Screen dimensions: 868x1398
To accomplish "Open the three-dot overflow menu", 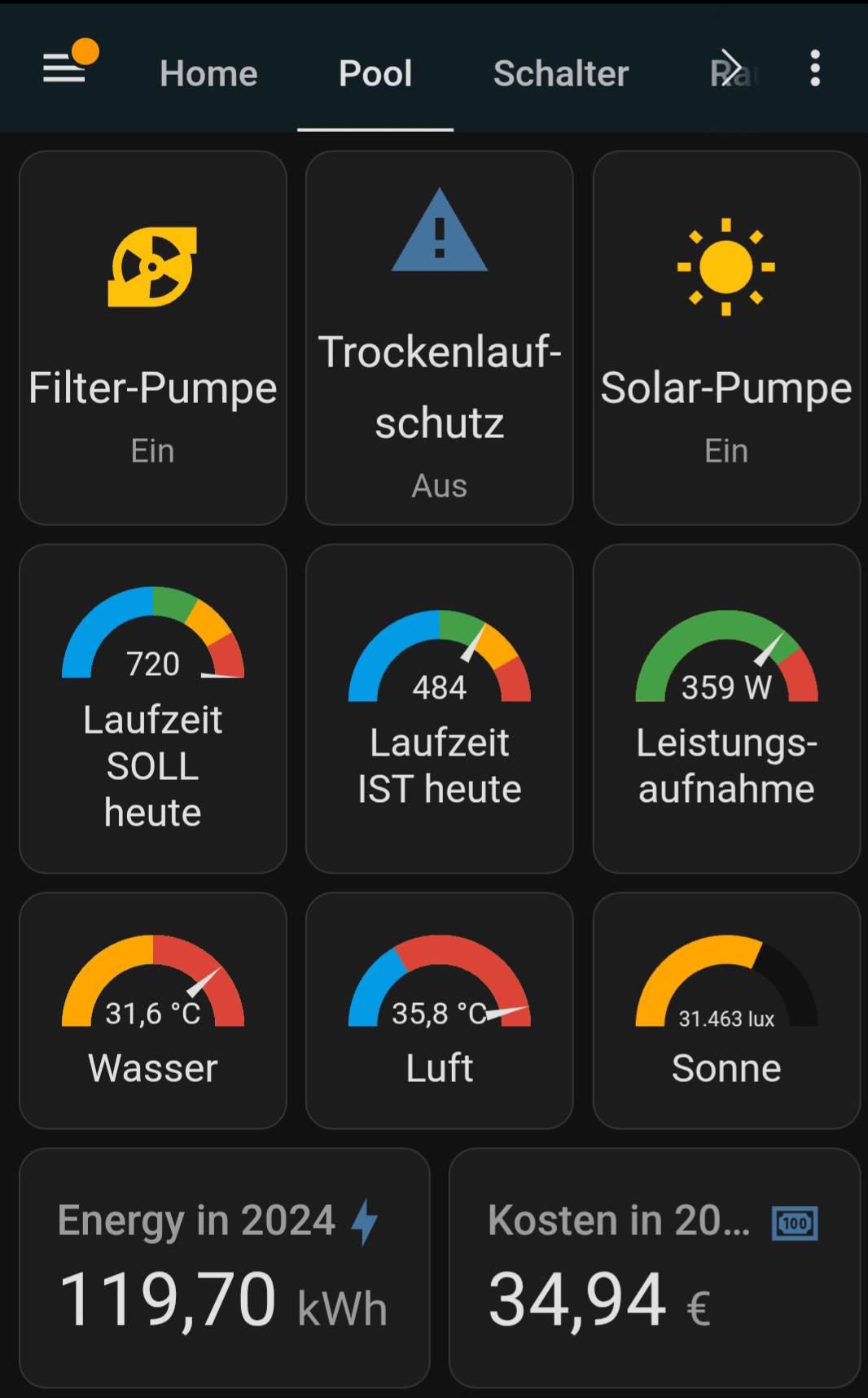I will [x=815, y=68].
